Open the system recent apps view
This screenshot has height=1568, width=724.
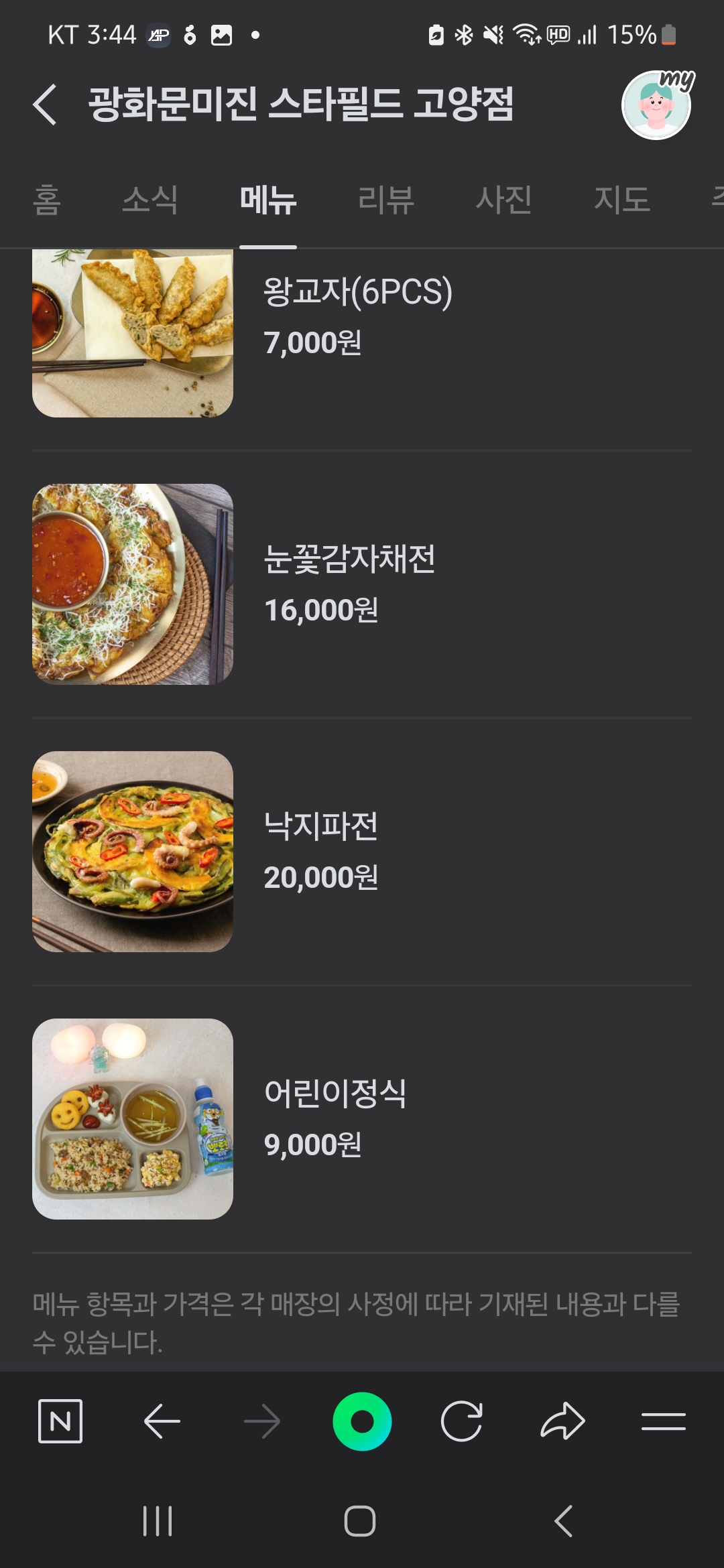158,1521
